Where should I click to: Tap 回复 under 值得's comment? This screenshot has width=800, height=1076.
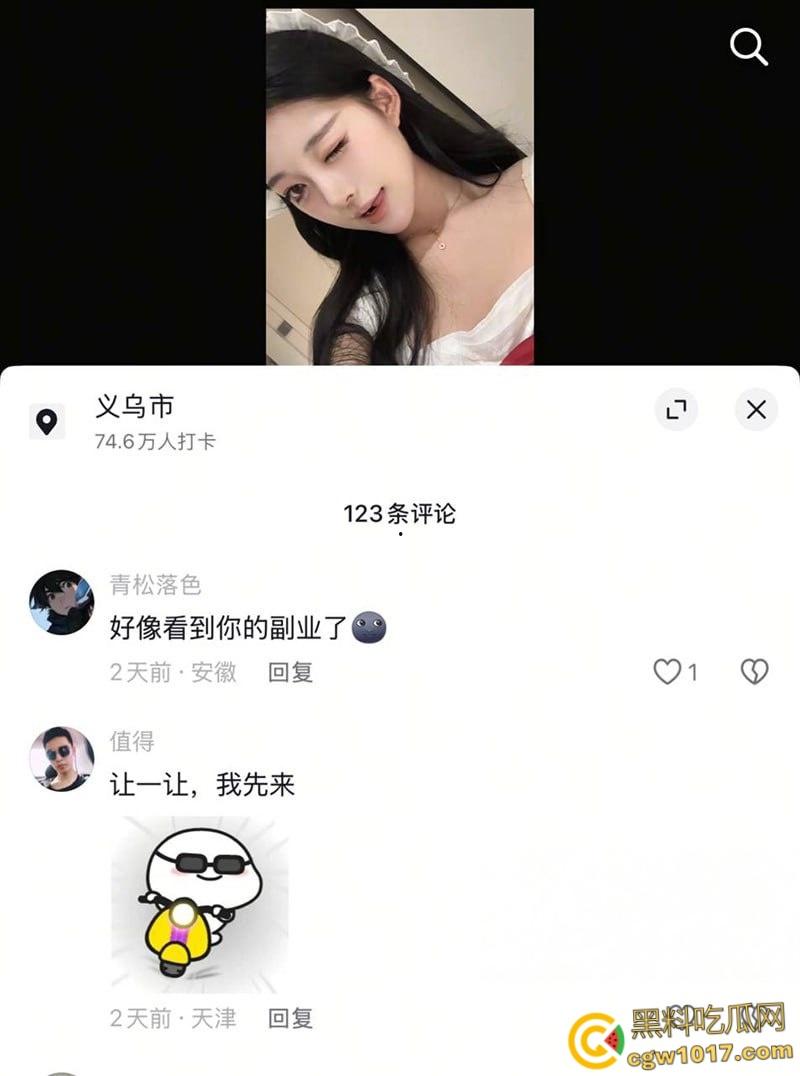tap(289, 1020)
